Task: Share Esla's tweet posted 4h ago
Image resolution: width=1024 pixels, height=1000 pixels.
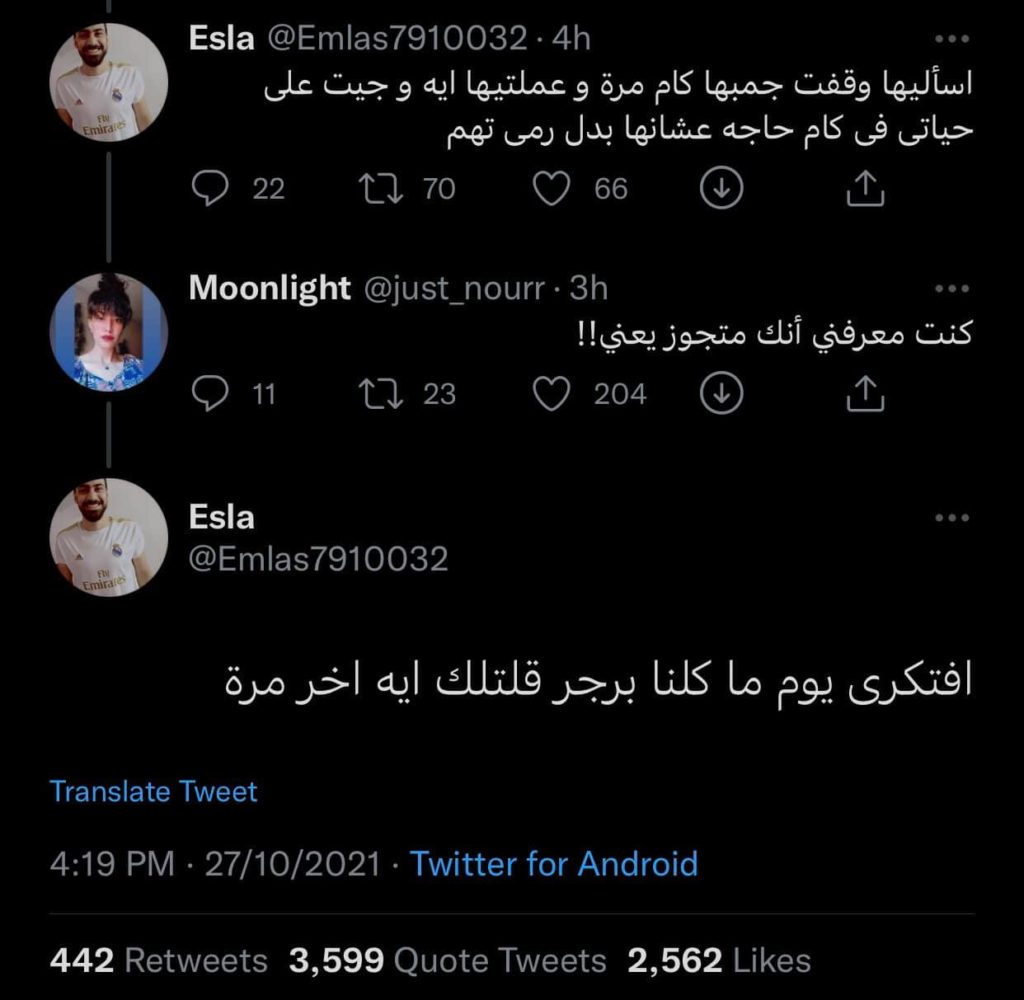Action: click(866, 188)
